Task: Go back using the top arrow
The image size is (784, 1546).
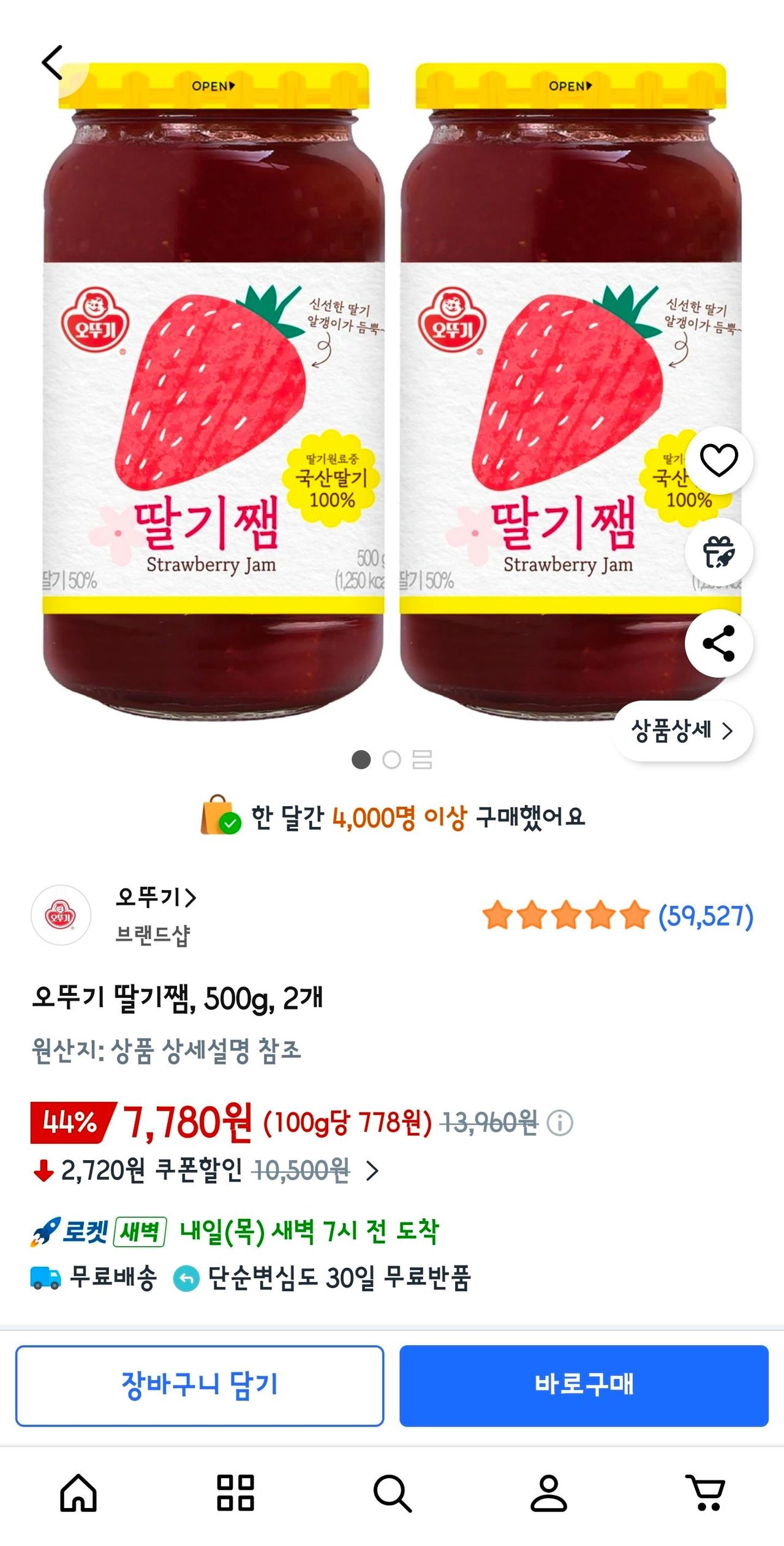Action: point(53,62)
